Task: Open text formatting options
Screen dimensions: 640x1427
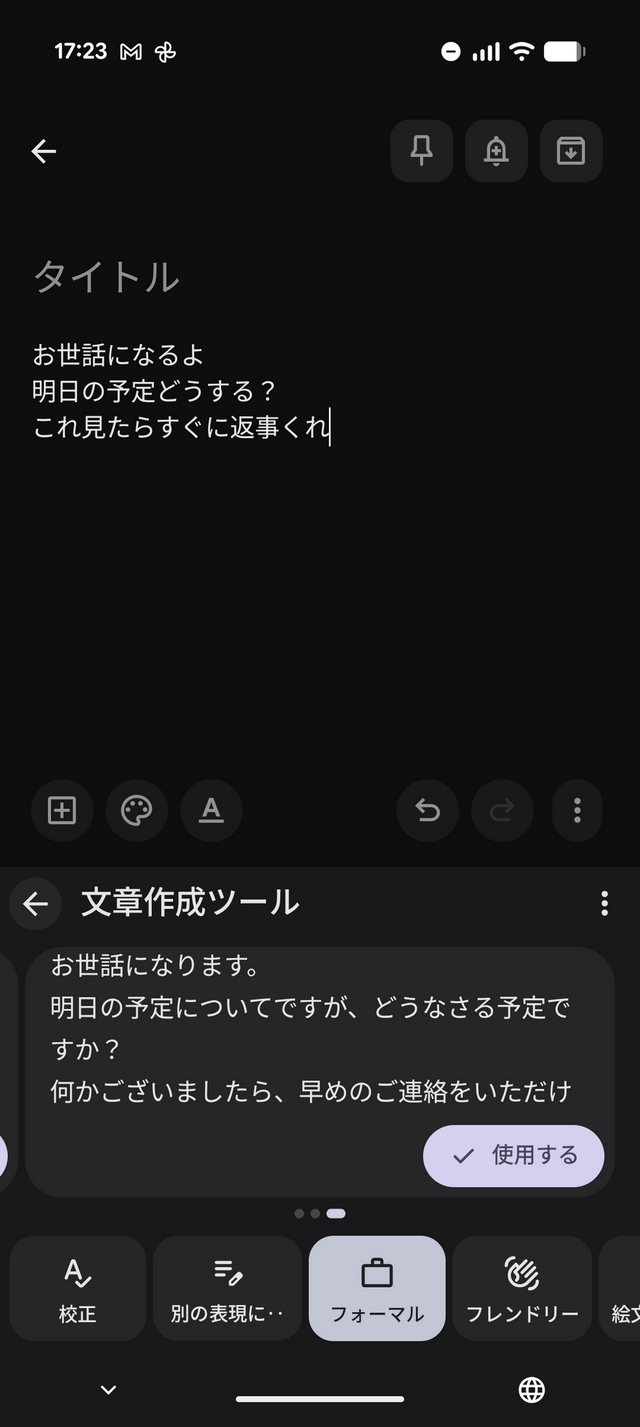Action: [x=211, y=810]
